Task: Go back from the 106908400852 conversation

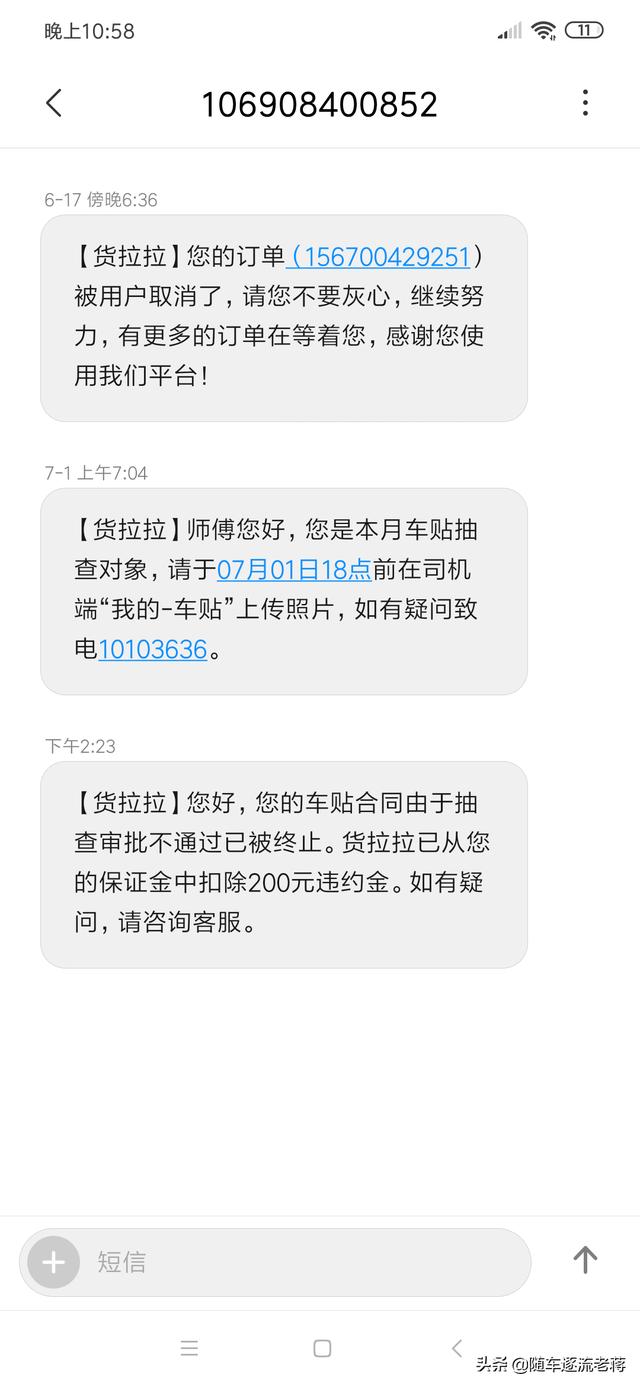Action: point(54,103)
